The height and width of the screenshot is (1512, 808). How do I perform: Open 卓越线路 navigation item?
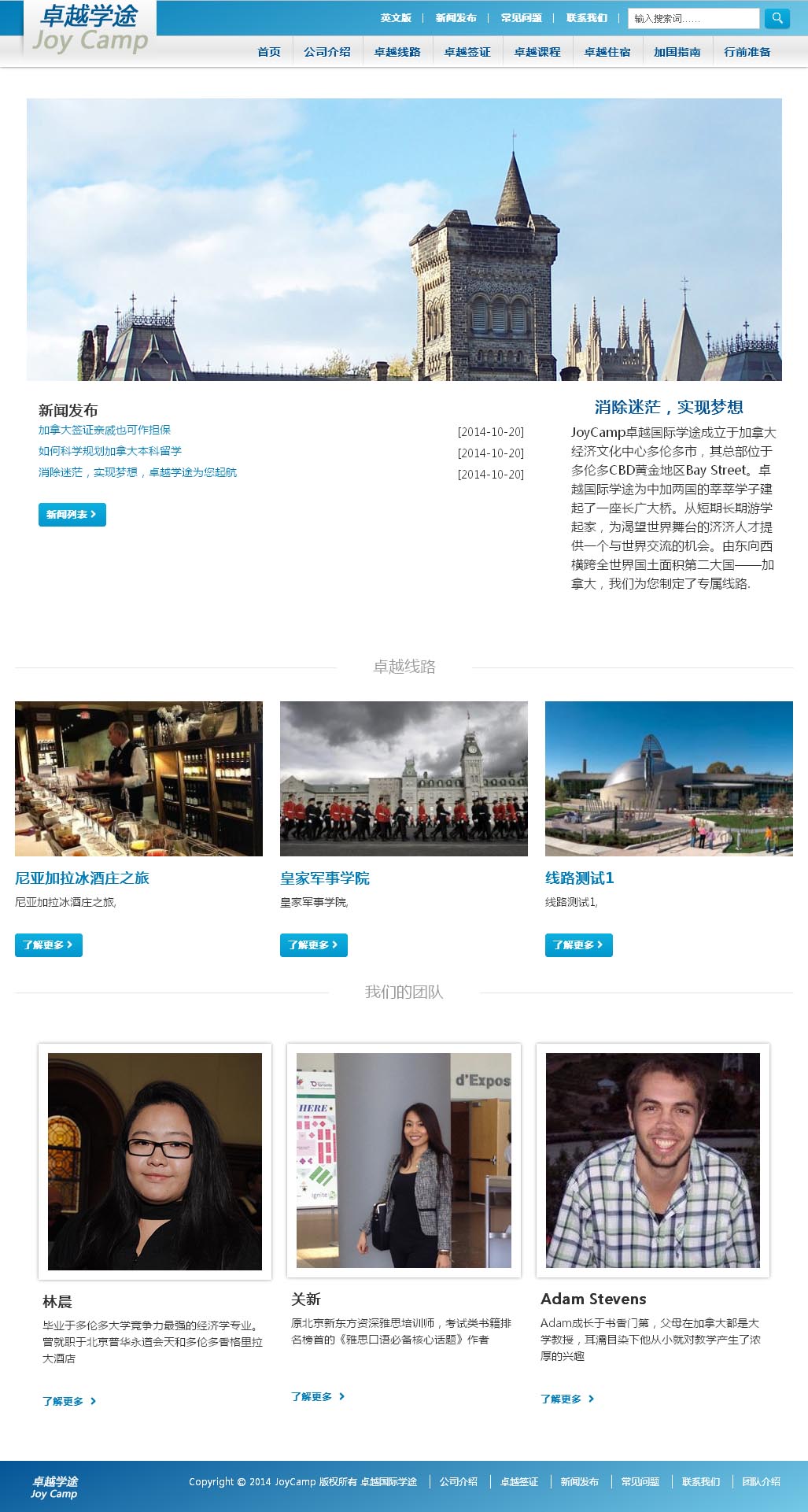click(397, 52)
